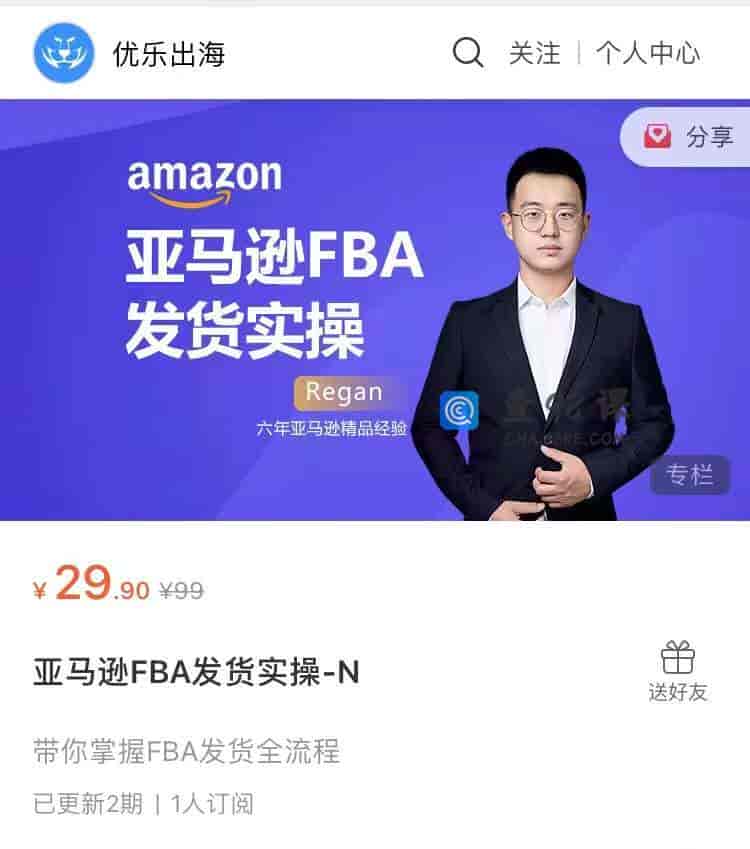Click the gift box icon above 送好友
This screenshot has width=750, height=849.
coord(678,658)
